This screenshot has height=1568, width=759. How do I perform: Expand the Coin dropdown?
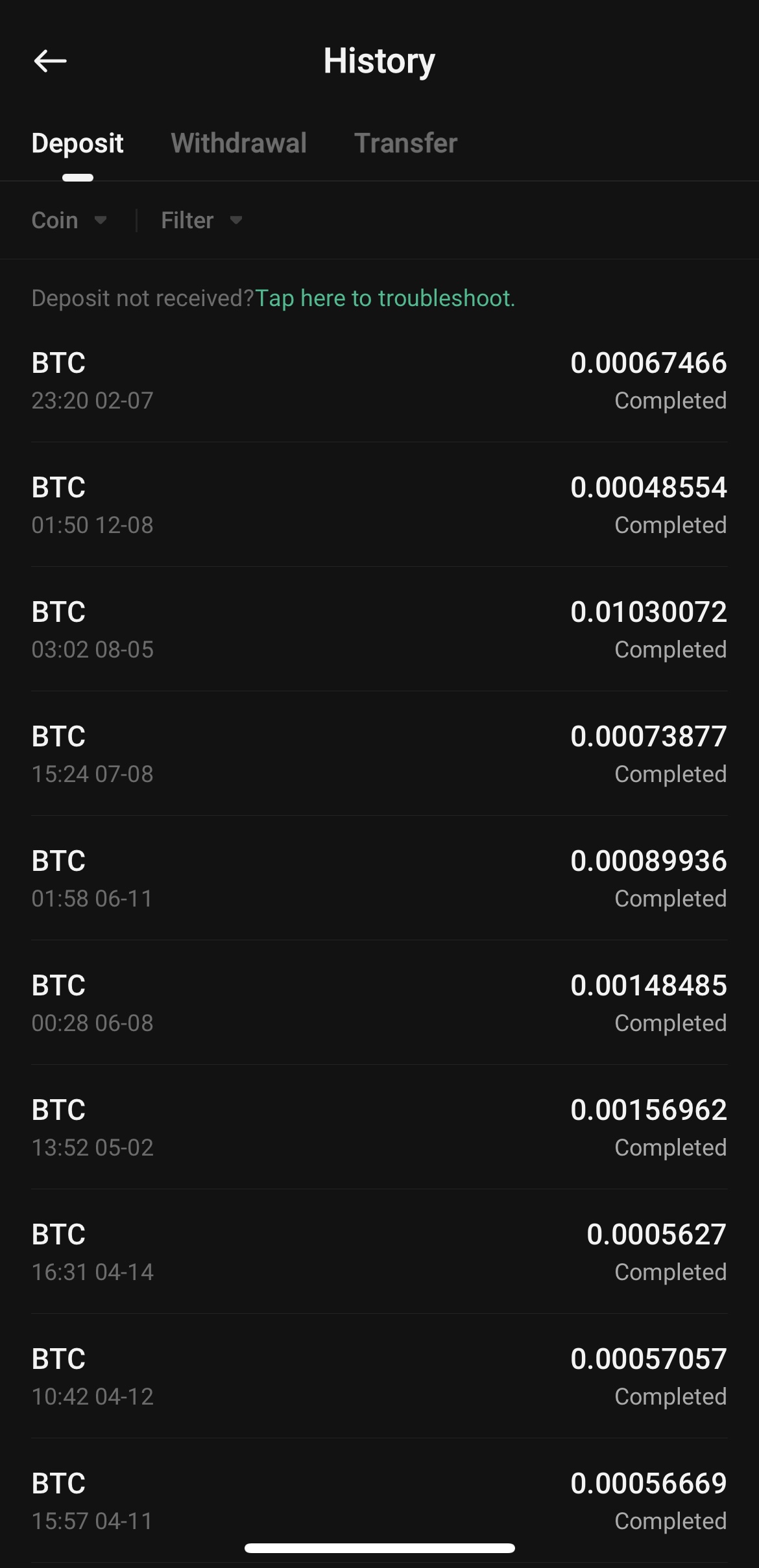coord(69,220)
